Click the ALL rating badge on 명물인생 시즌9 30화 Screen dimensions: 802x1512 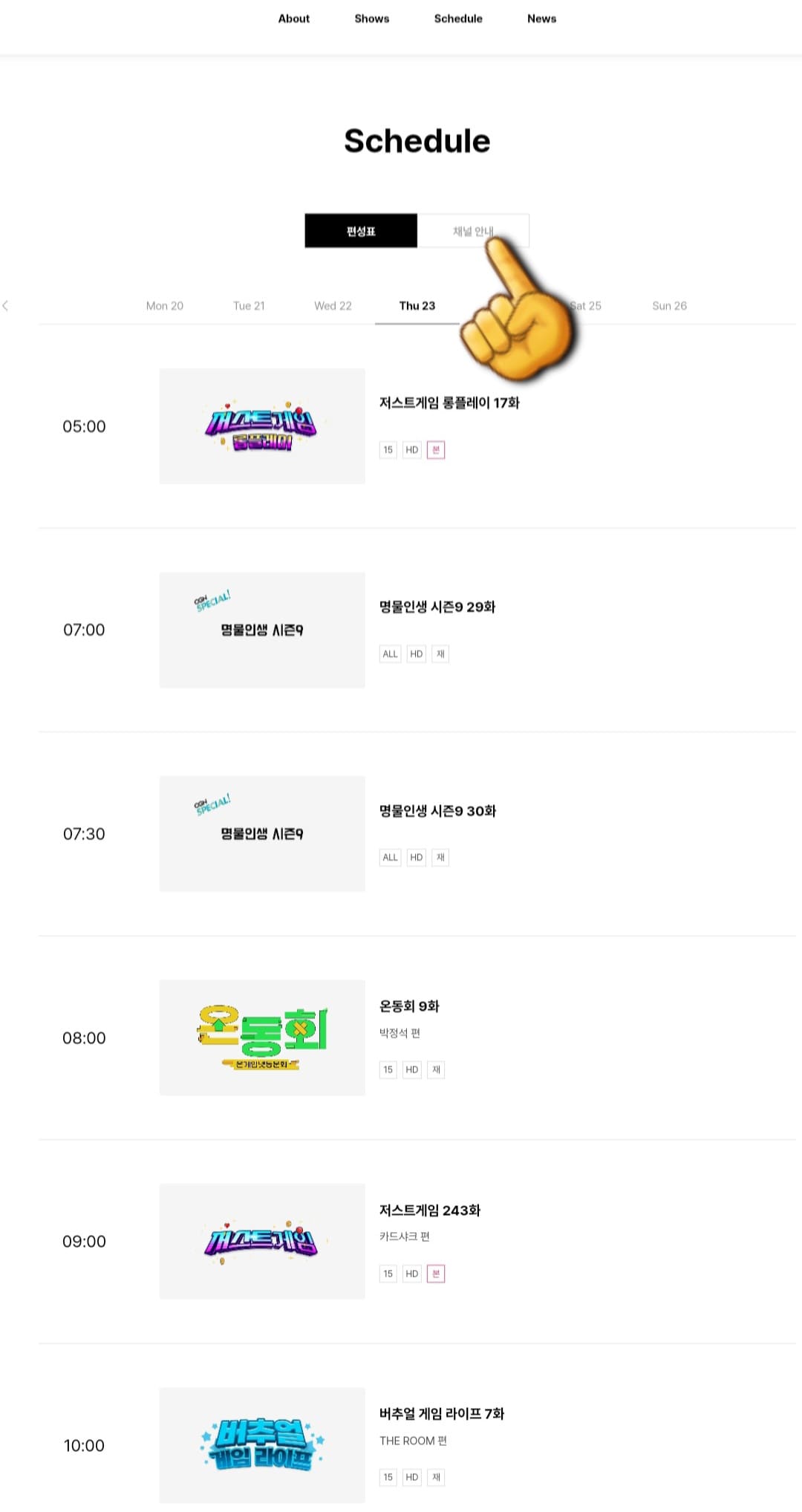389,857
